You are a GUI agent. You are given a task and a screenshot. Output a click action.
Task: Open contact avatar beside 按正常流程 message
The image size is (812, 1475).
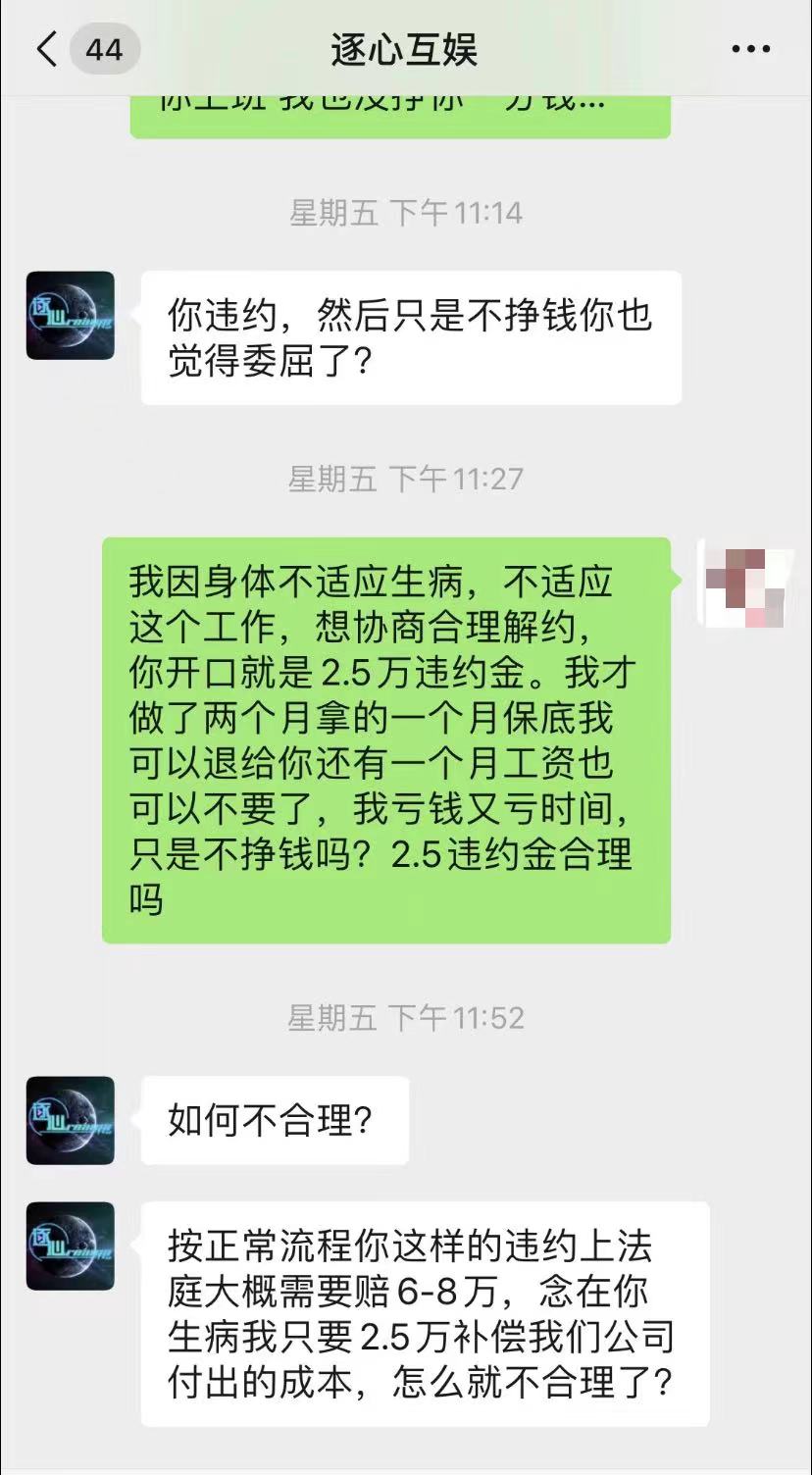coord(71,1246)
